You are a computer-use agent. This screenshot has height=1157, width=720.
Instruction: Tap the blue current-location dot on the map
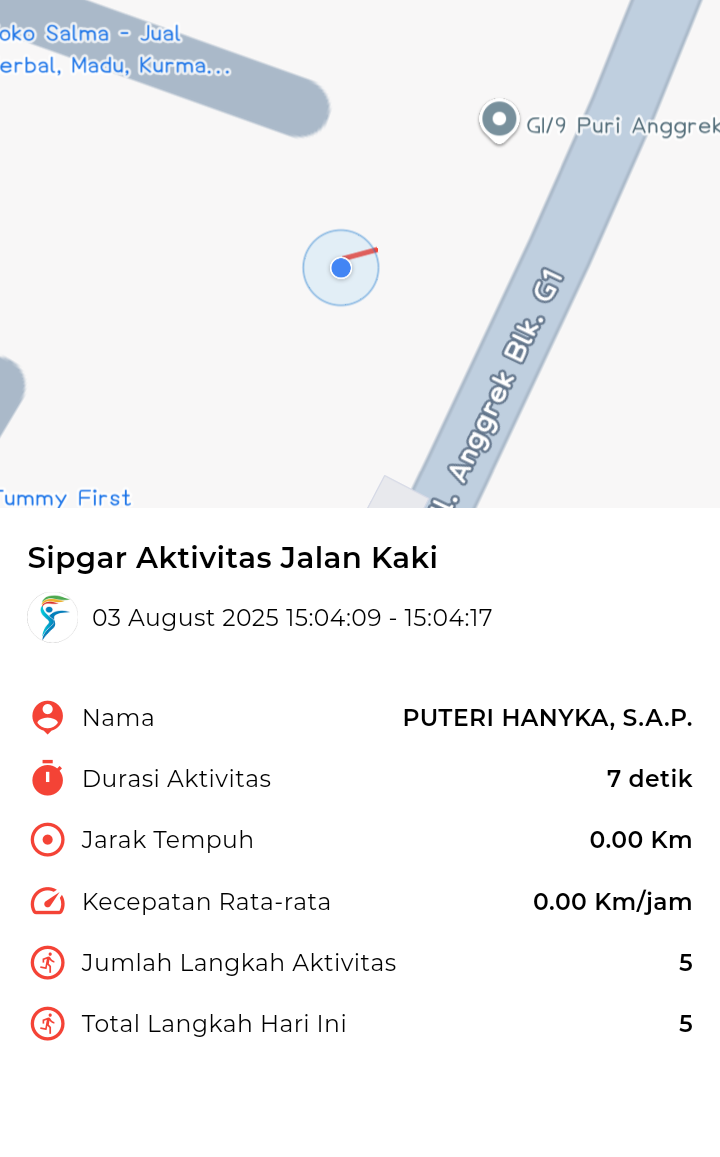[x=341, y=268]
